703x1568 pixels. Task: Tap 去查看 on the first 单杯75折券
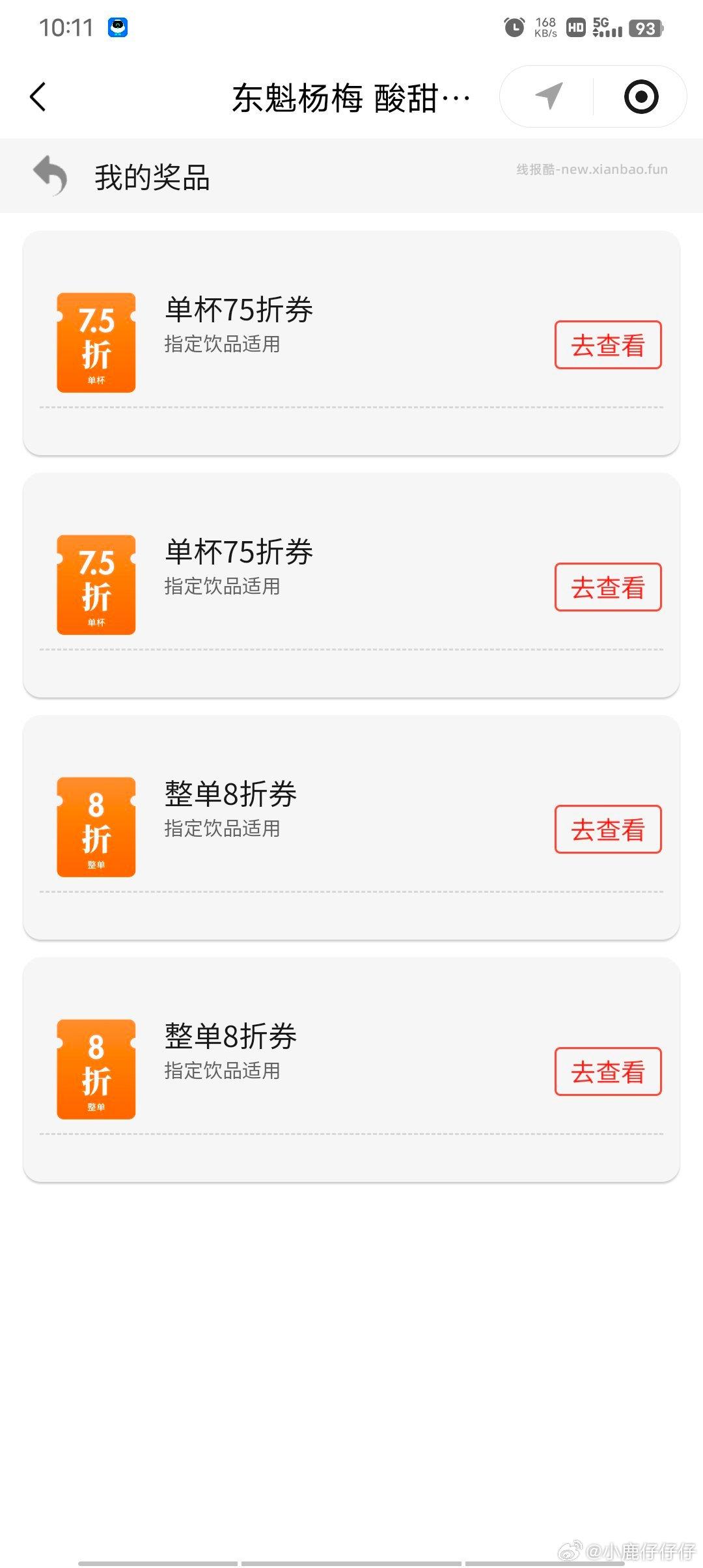point(607,346)
